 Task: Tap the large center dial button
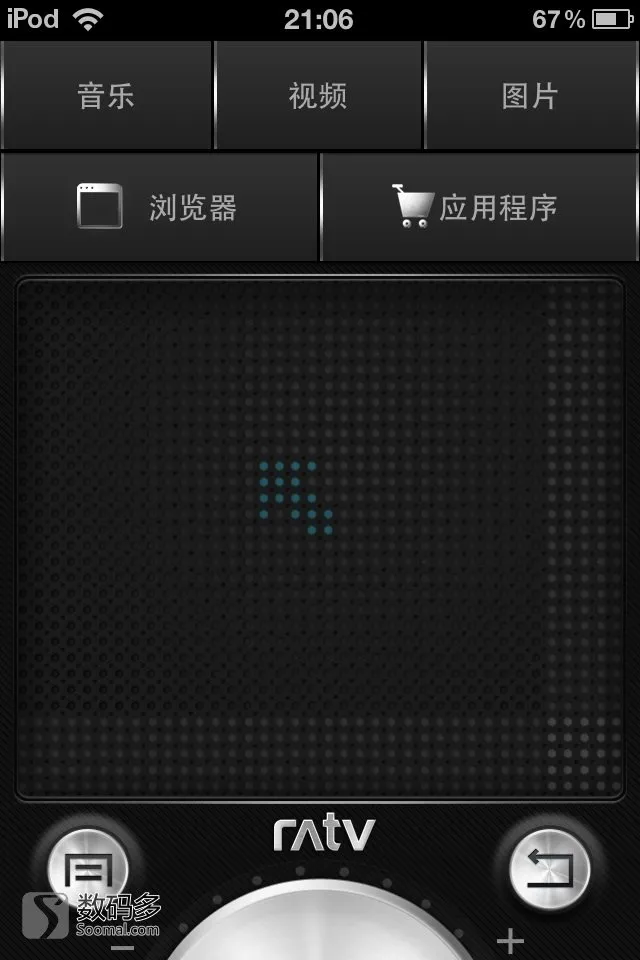[x=318, y=930]
